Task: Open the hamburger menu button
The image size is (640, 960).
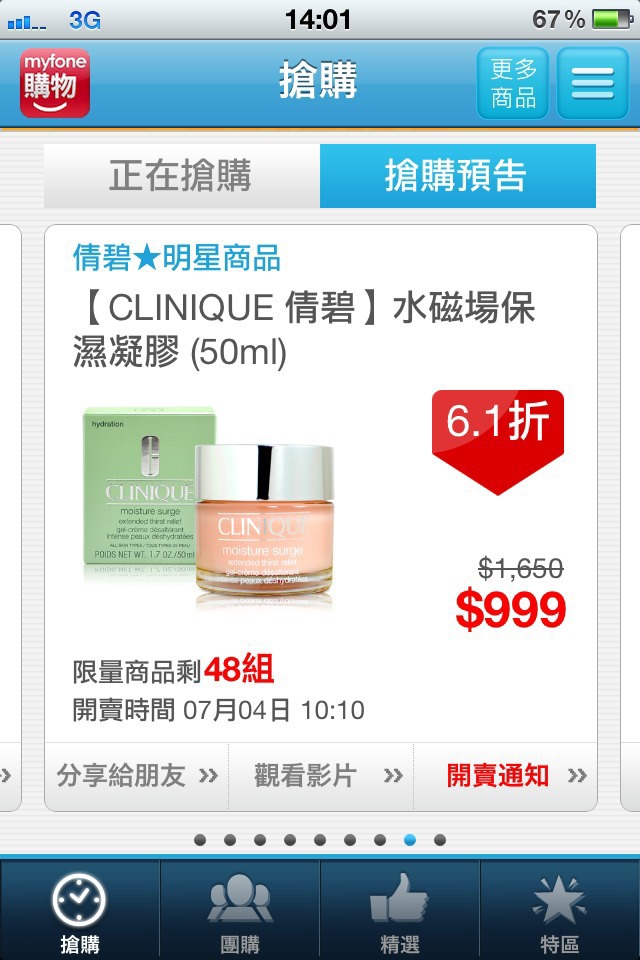Action: [x=593, y=84]
